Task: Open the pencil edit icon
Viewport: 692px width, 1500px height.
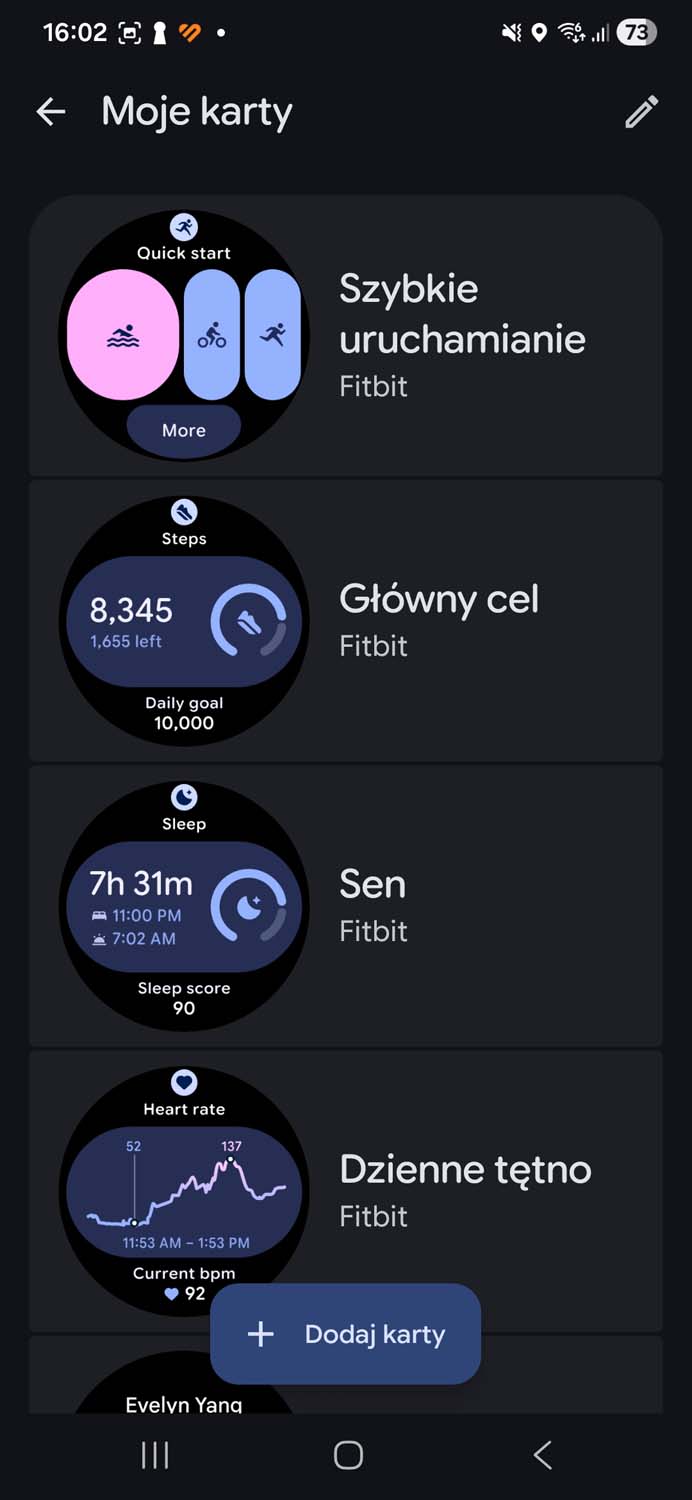Action: (641, 112)
